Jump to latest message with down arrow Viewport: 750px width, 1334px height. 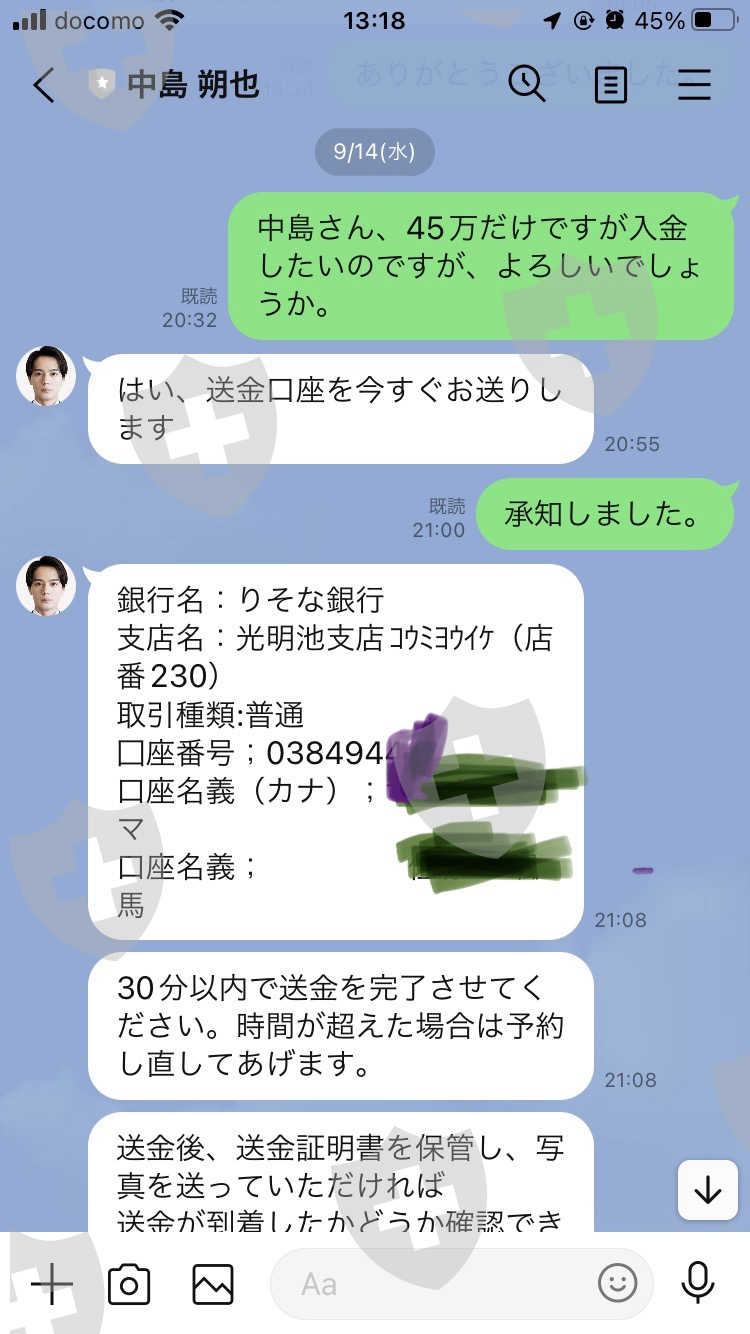point(707,1190)
